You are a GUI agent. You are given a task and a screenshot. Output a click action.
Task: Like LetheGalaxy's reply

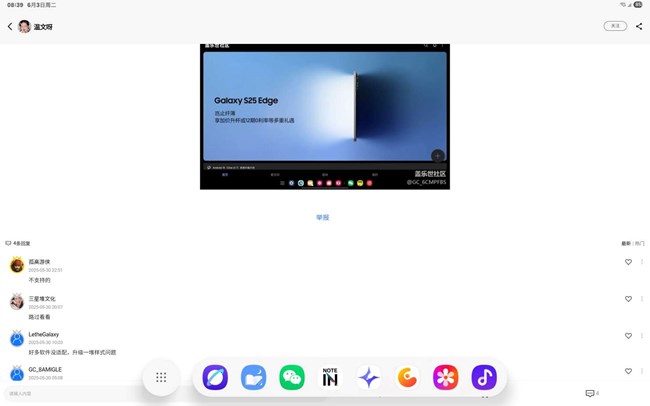[628, 336]
